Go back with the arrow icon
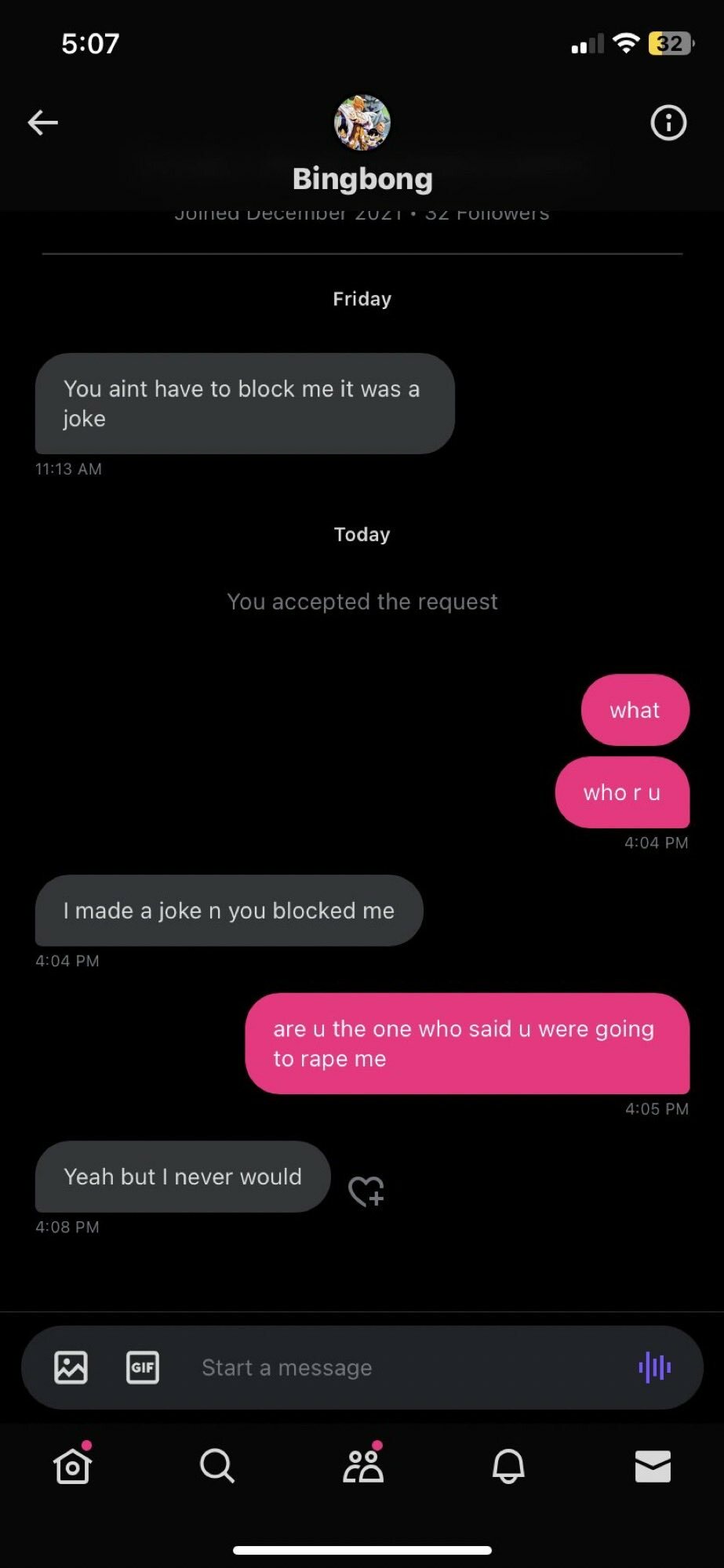The width and height of the screenshot is (724, 1568). pyautogui.click(x=42, y=122)
